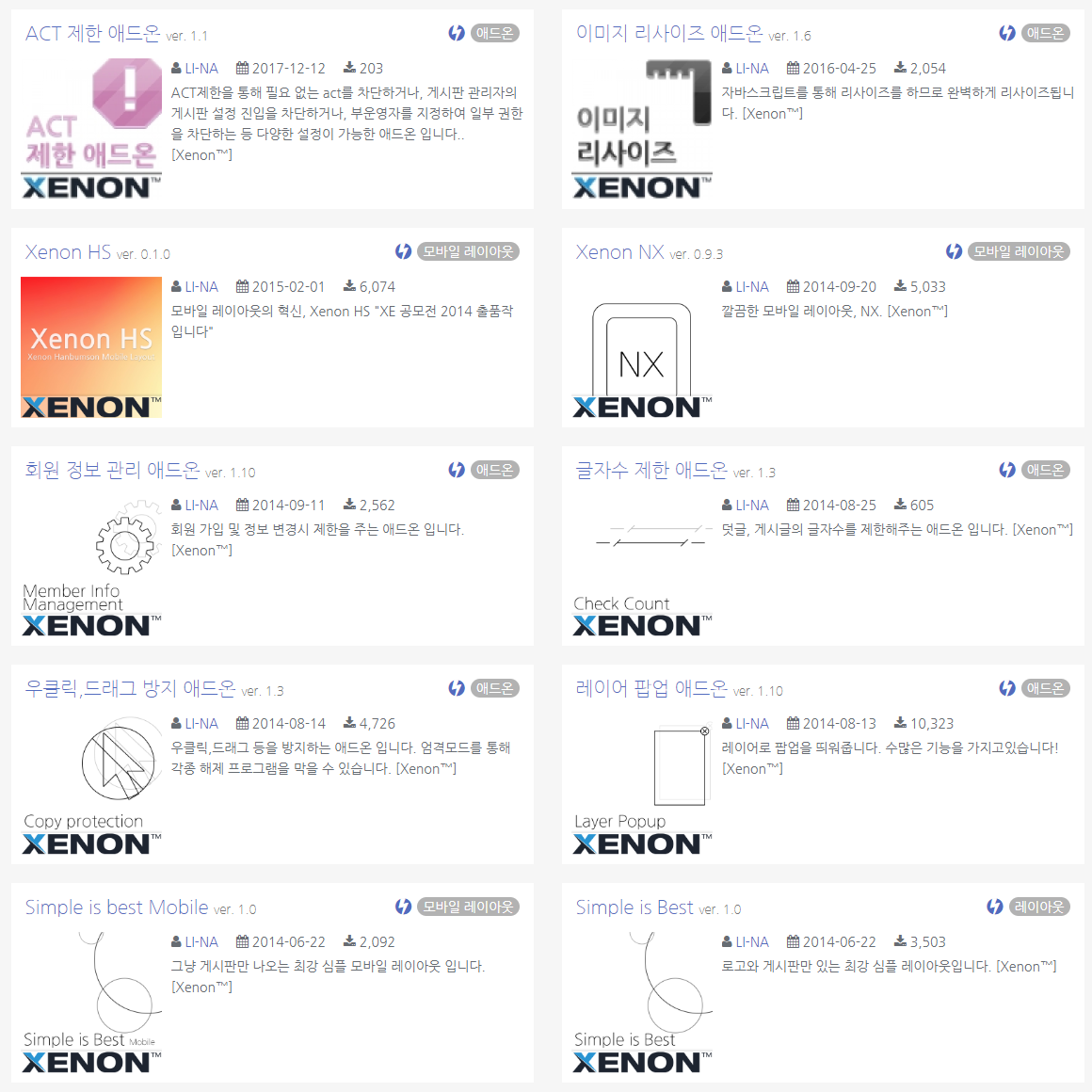Open the Simple is best Mobile title link
This screenshot has width=1092, height=1092.
[x=117, y=907]
